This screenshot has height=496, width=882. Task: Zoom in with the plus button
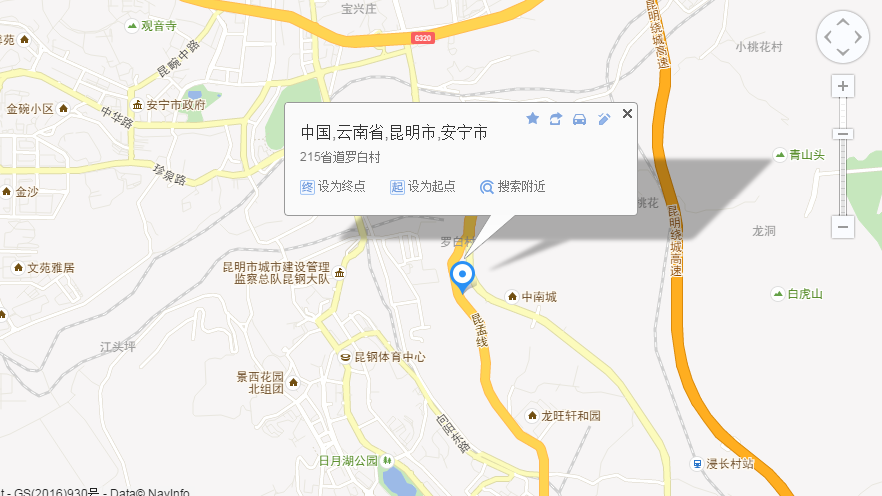pyautogui.click(x=844, y=87)
